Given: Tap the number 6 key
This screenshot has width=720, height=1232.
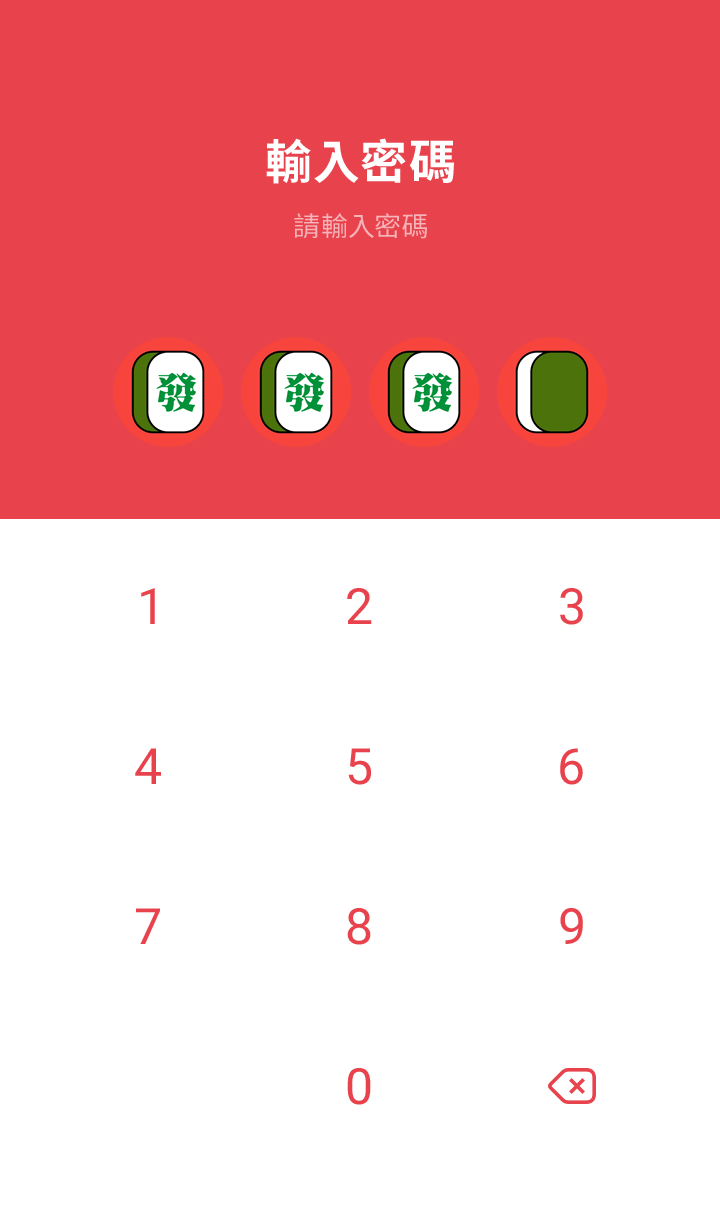Looking at the screenshot, I should 571,767.
